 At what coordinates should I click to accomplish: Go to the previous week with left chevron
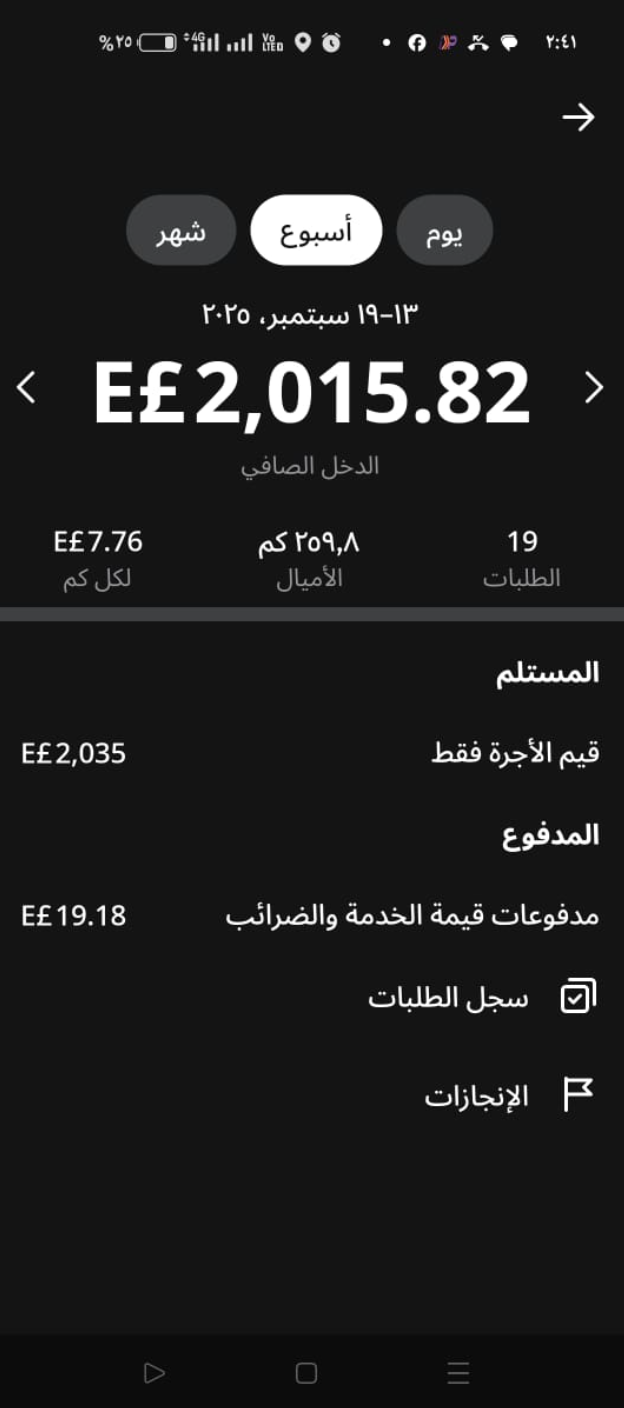(27, 388)
